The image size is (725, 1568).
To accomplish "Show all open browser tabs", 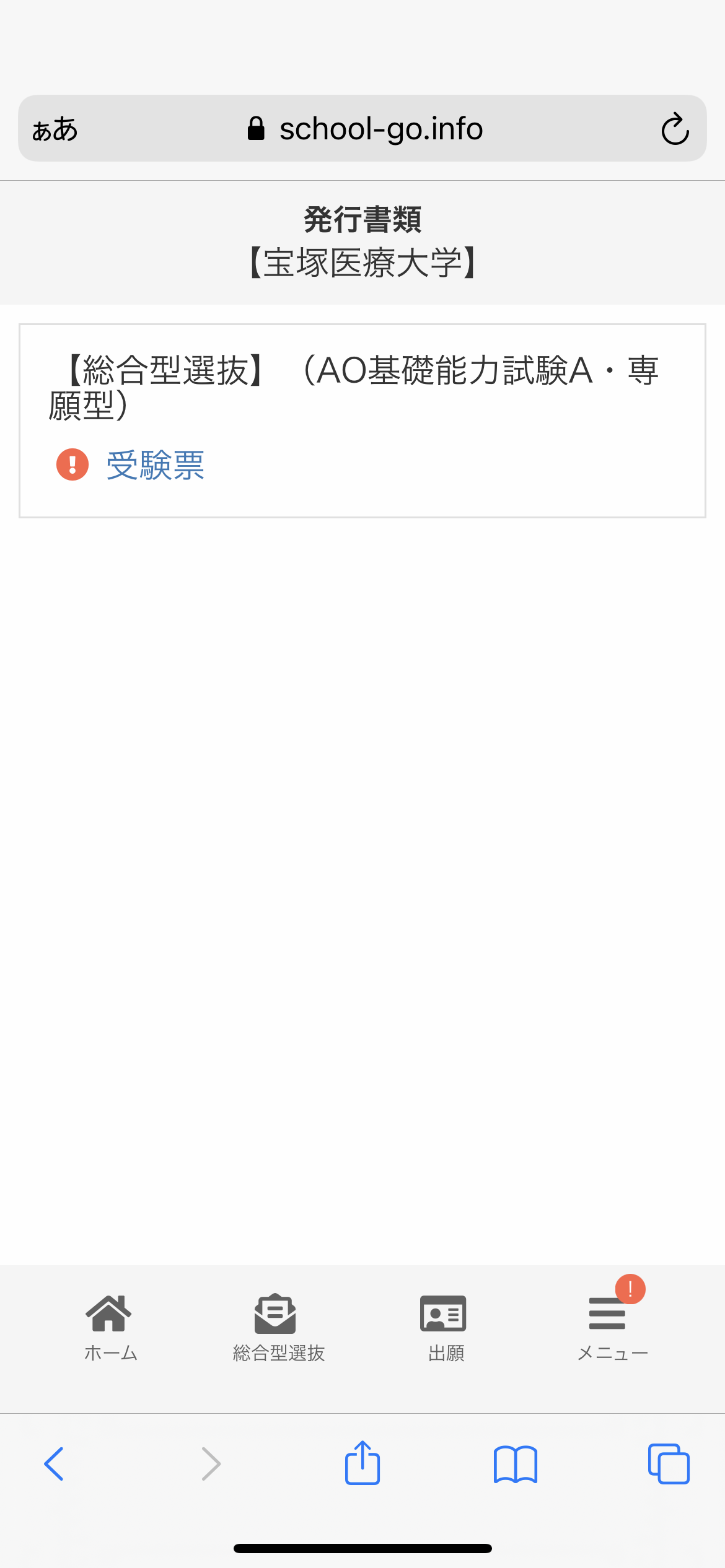I will pos(669,1464).
